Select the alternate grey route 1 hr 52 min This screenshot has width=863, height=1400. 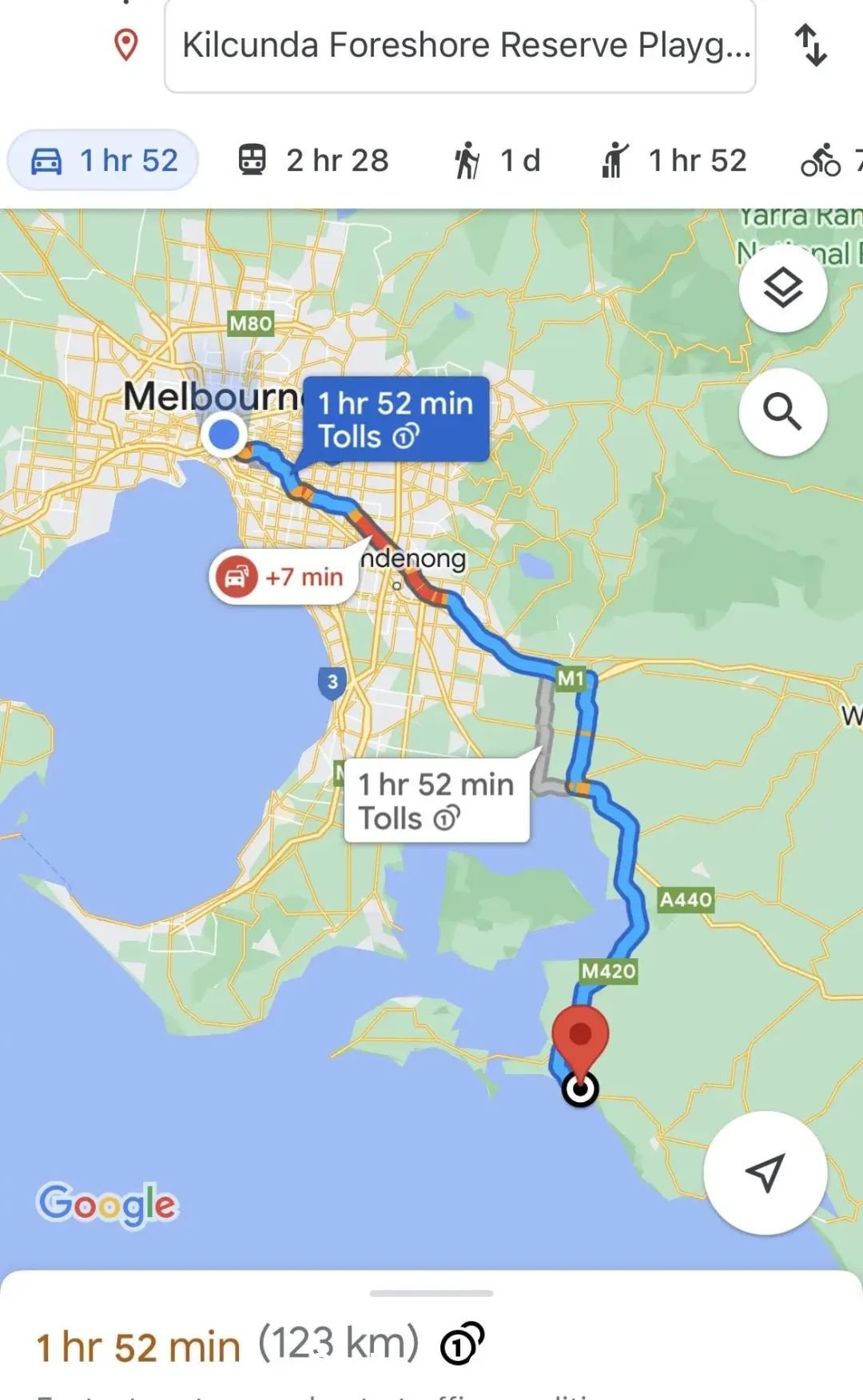tap(436, 801)
